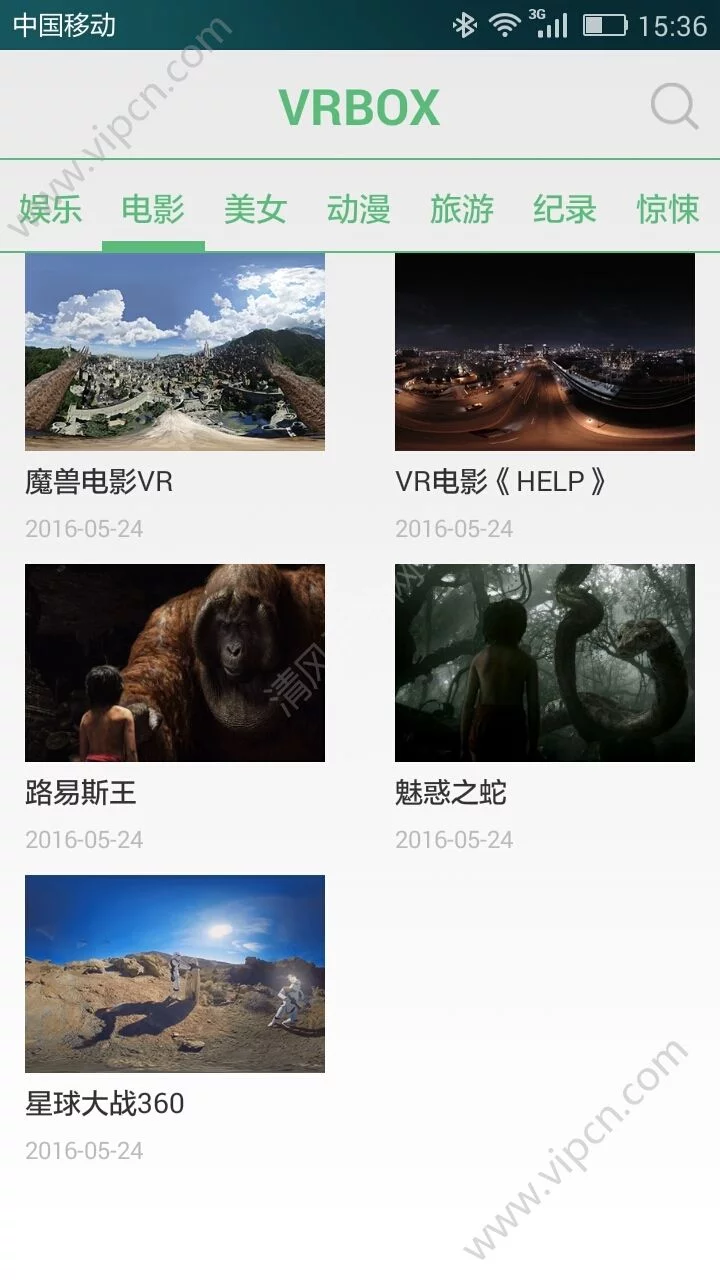
Task: Open the 魔兽电影VR video
Action: 175,352
